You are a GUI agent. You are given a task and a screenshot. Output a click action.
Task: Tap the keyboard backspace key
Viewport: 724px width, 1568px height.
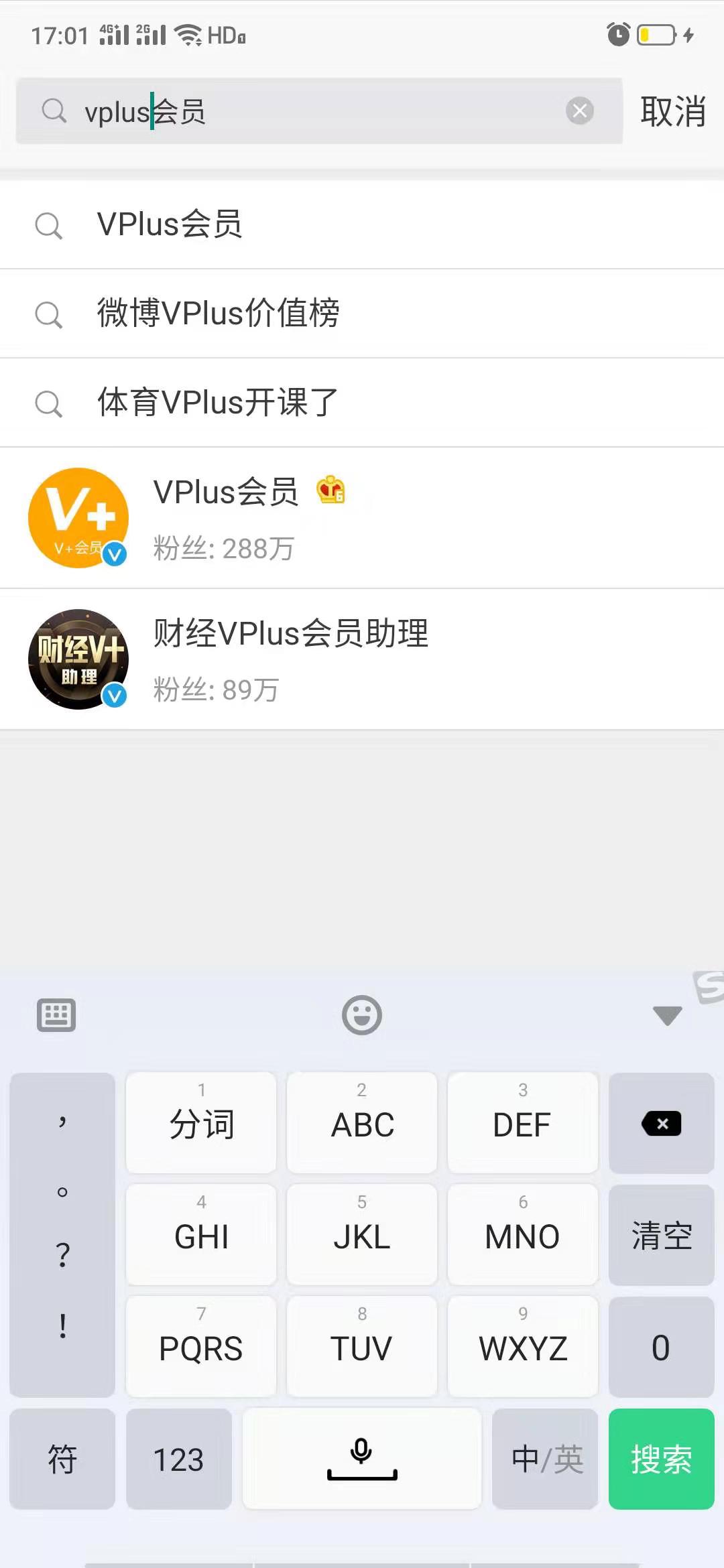661,1124
